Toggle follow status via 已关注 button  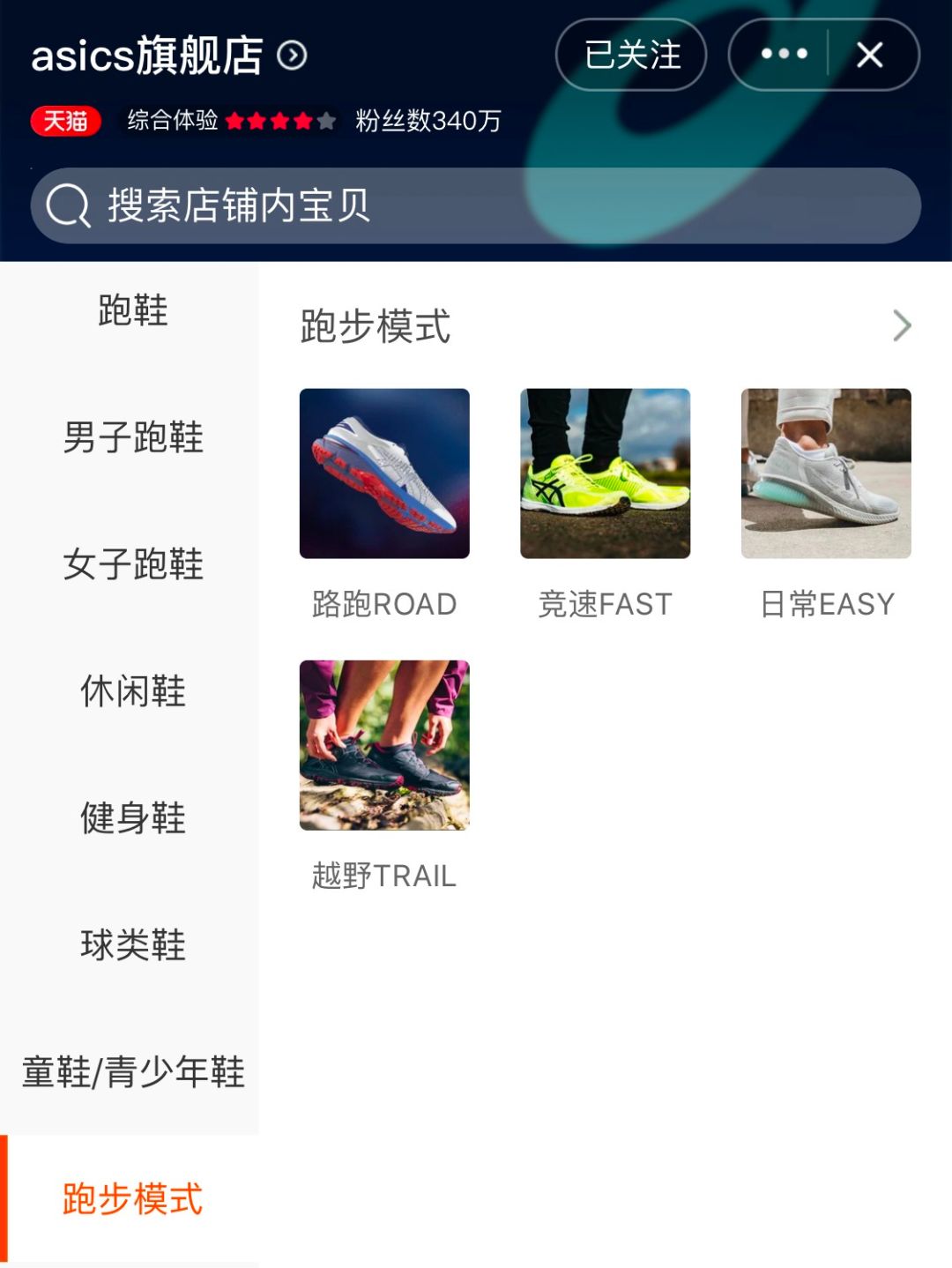(631, 56)
